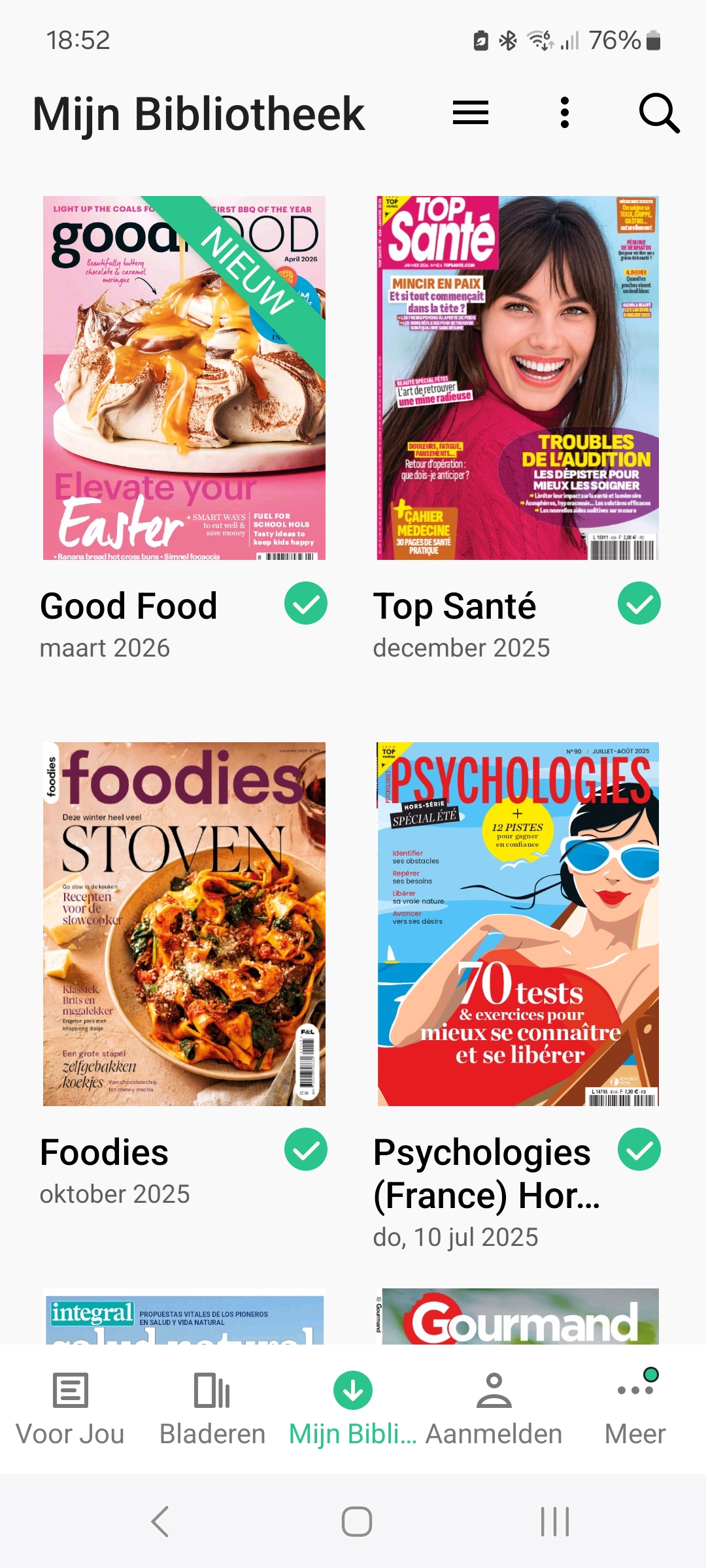Open the Top Santé magazine cover
Image resolution: width=706 pixels, height=1568 pixels.
[518, 378]
